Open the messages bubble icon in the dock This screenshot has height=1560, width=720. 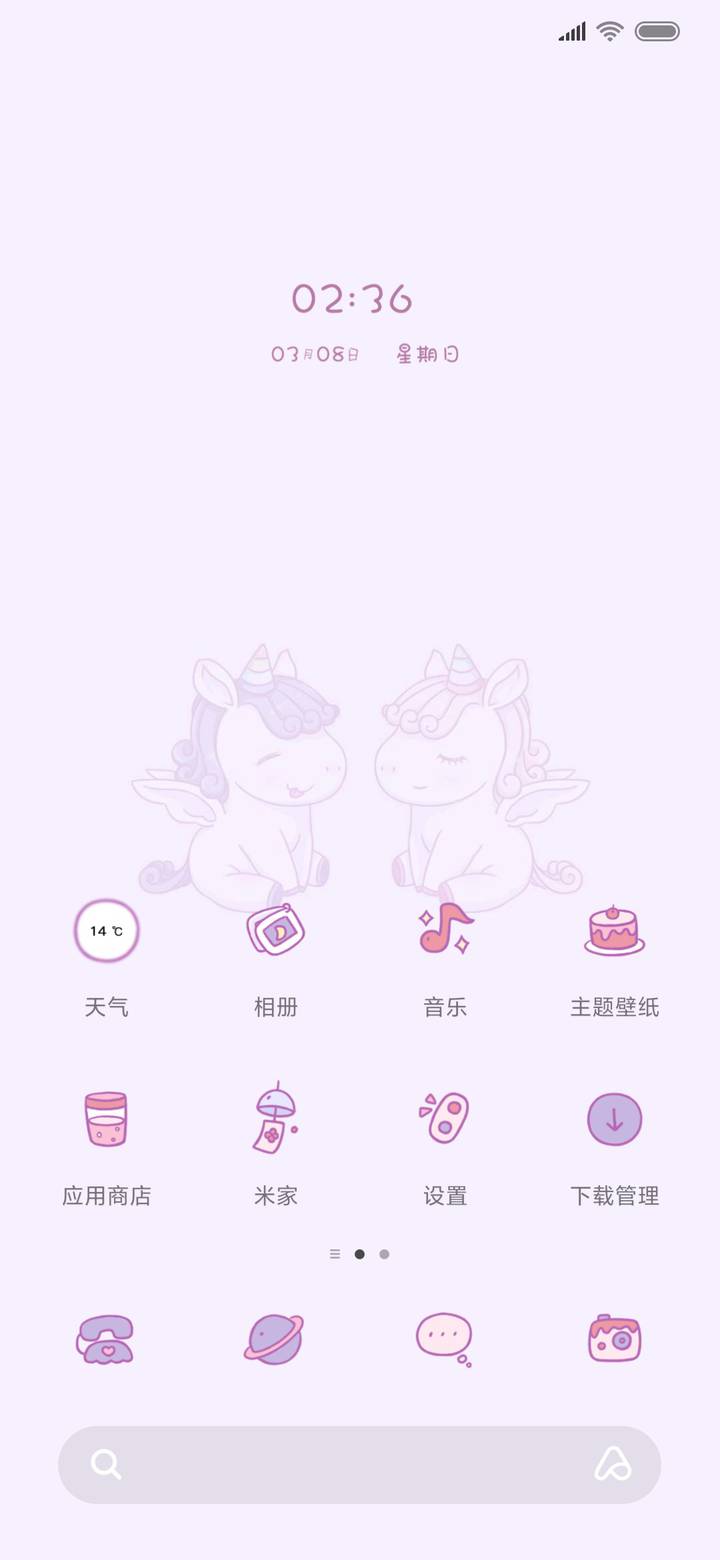pyautogui.click(x=444, y=1340)
